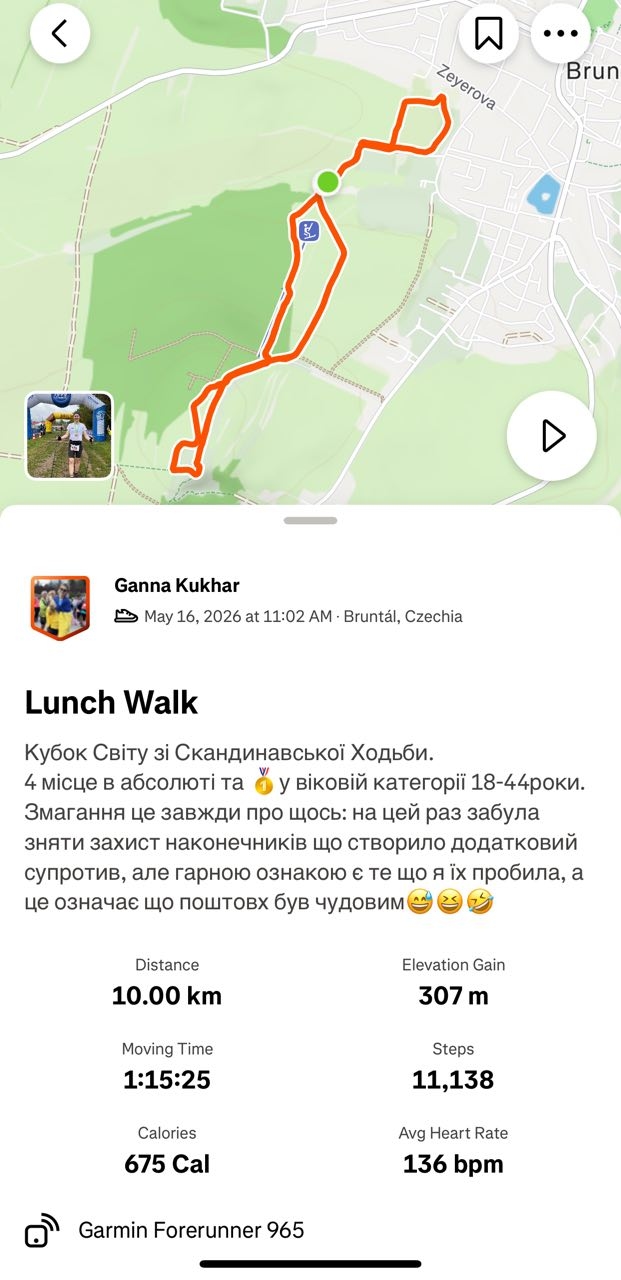
Task: Bookmark this activity route
Action: pos(488,33)
